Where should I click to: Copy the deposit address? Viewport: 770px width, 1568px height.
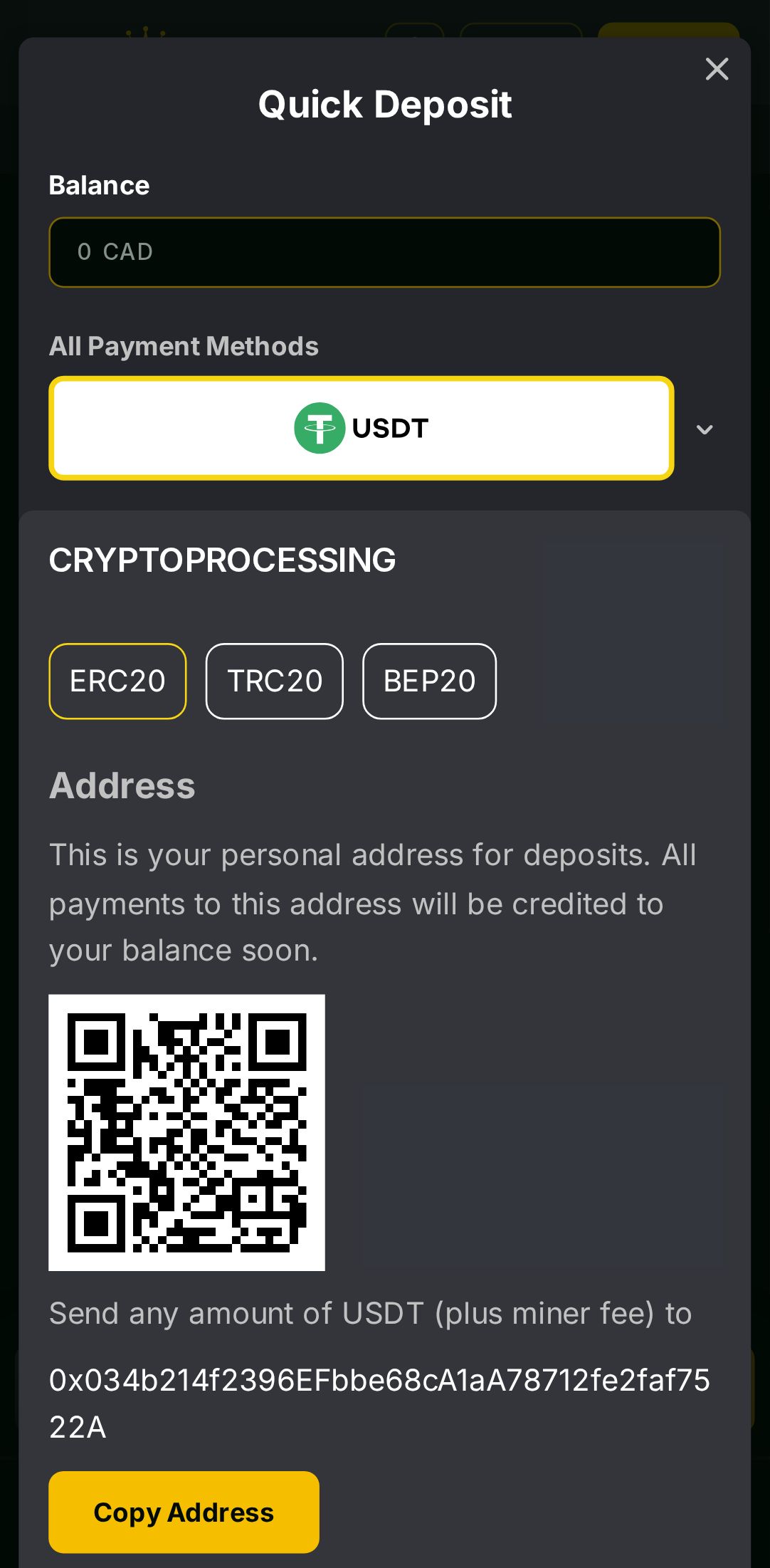click(184, 1512)
